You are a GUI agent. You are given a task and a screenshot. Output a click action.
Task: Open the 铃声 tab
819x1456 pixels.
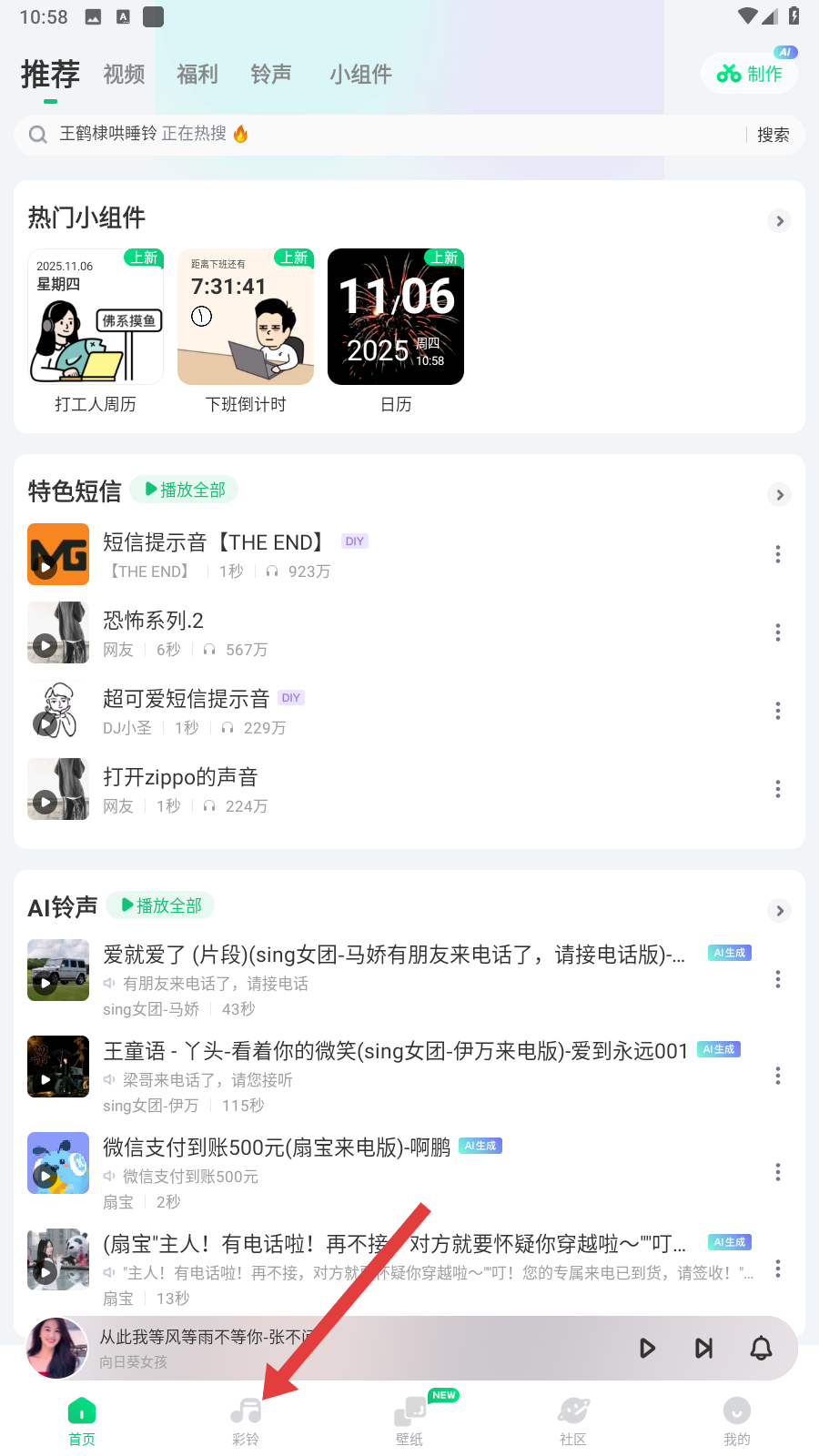[x=271, y=75]
